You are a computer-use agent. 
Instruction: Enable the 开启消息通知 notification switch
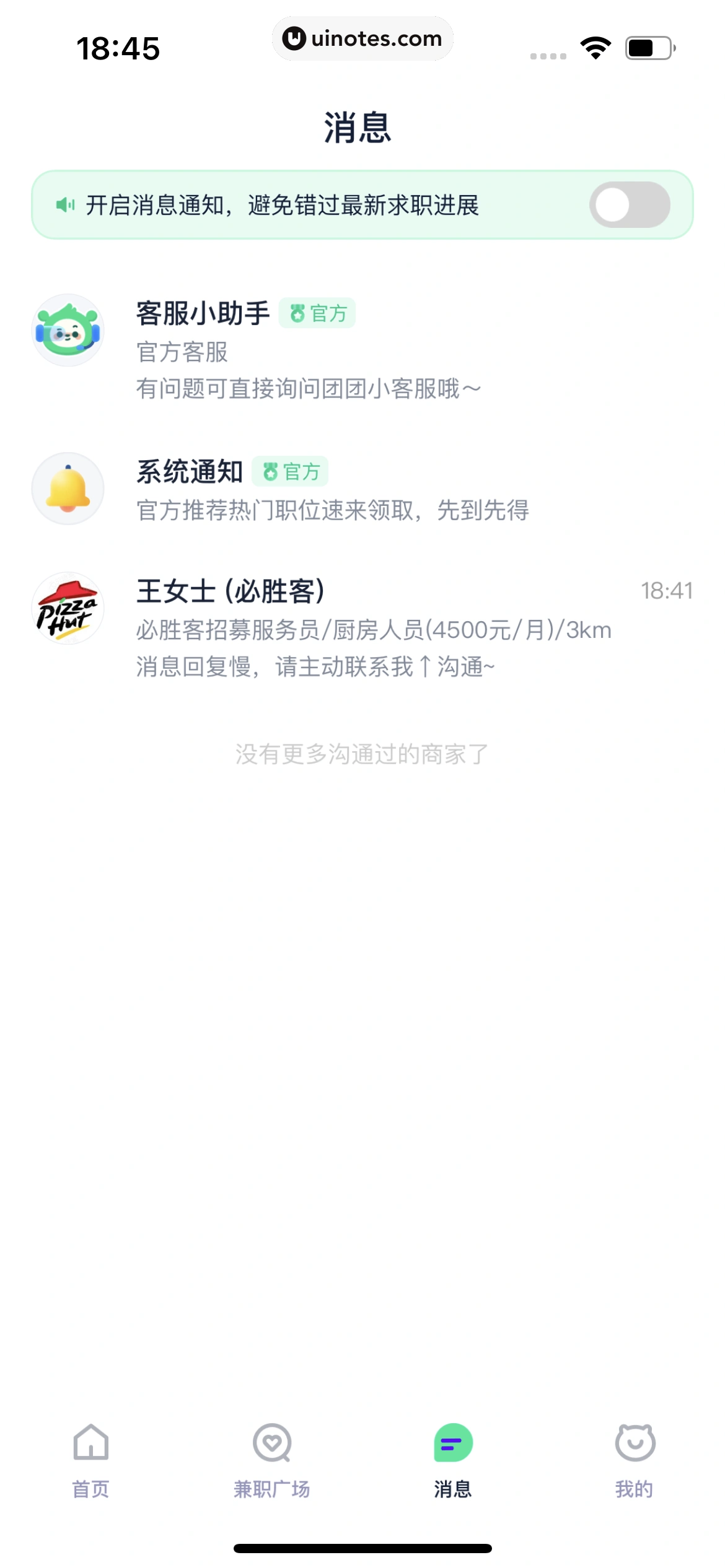629,205
